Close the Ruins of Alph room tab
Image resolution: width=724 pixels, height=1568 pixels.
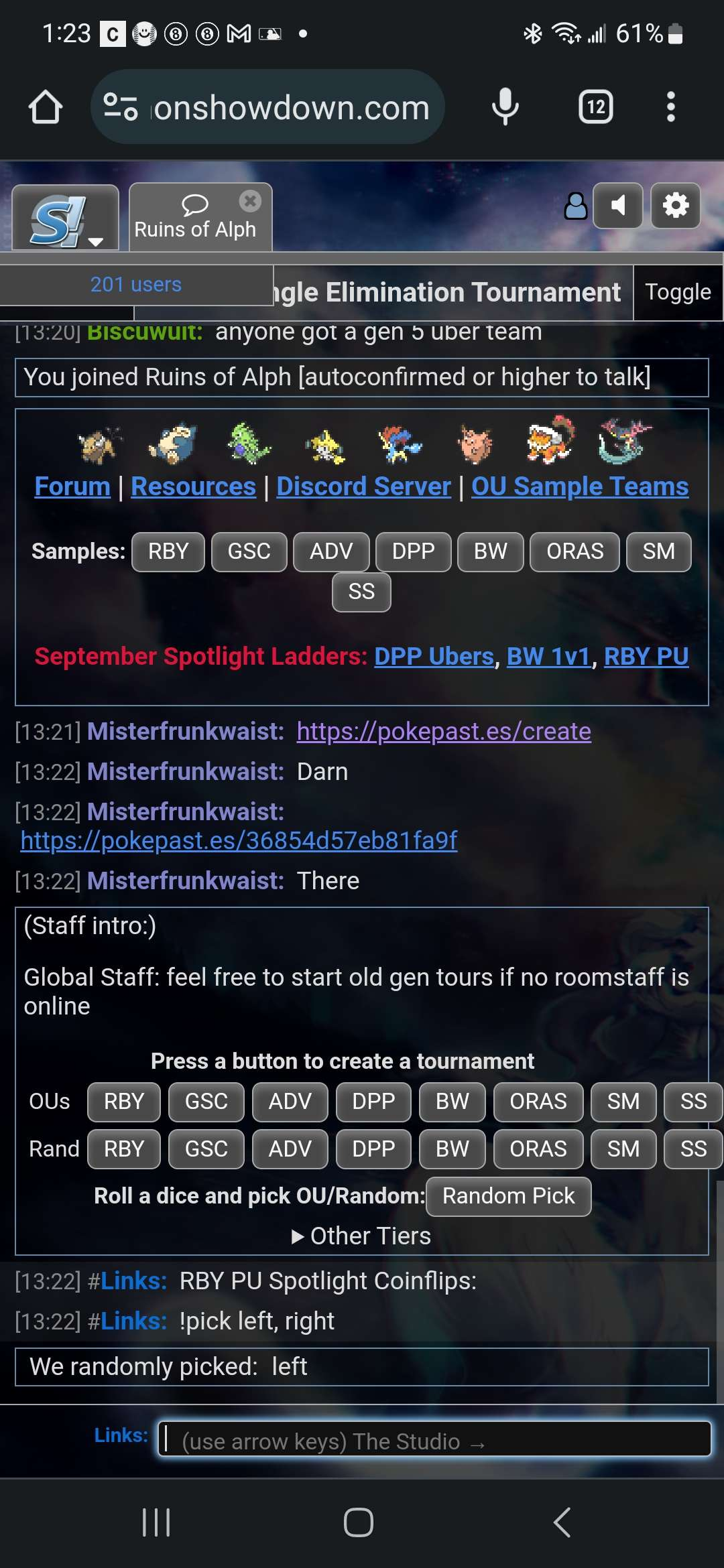tap(250, 201)
